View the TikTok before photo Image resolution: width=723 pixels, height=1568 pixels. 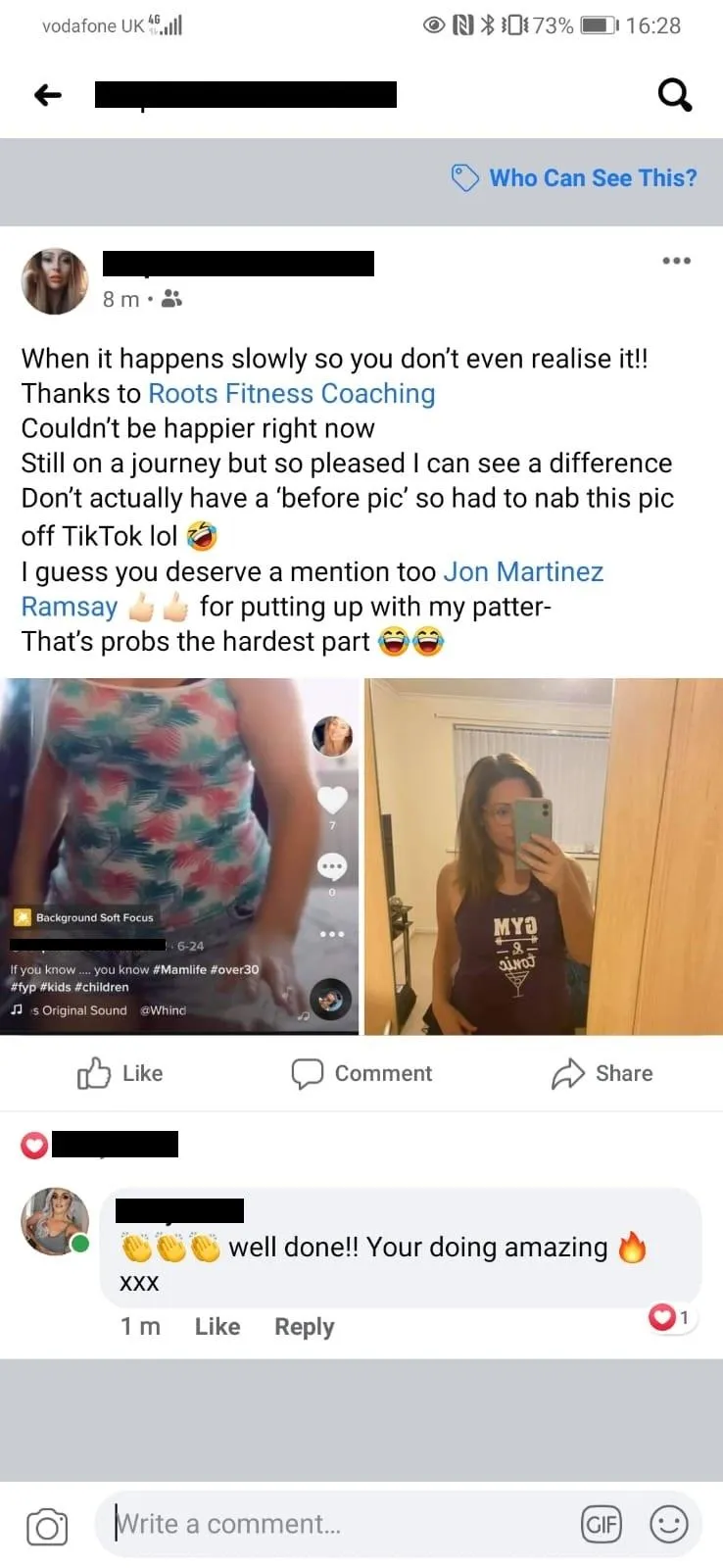tap(179, 856)
